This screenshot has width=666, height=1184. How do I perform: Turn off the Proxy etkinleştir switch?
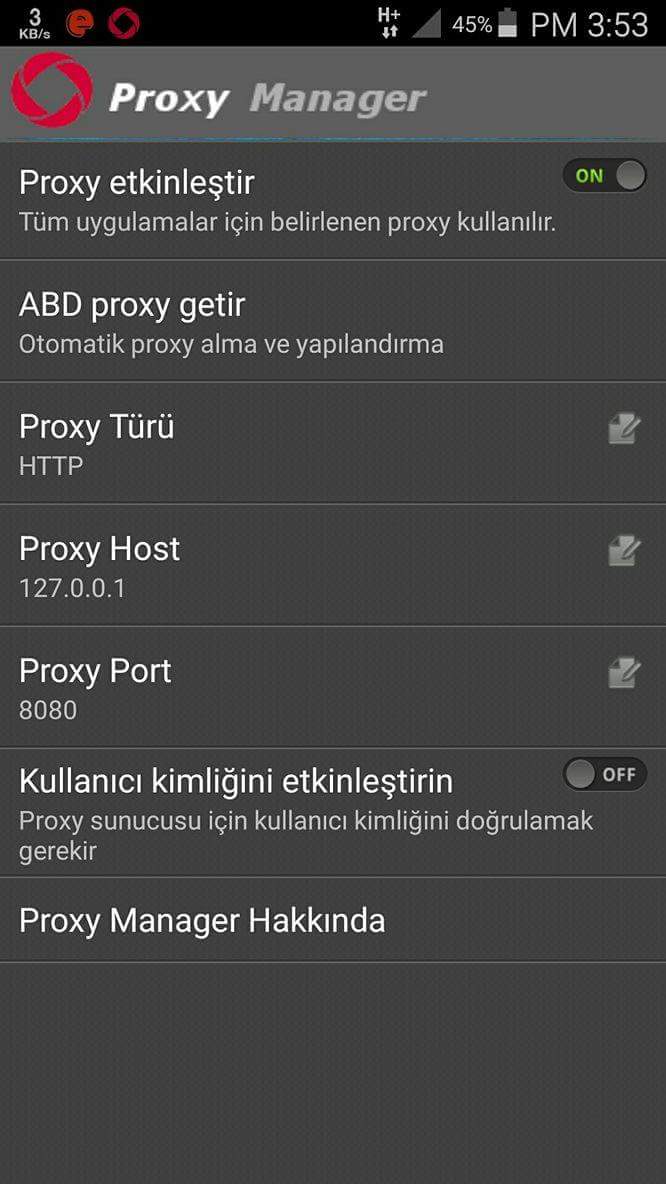(x=604, y=176)
